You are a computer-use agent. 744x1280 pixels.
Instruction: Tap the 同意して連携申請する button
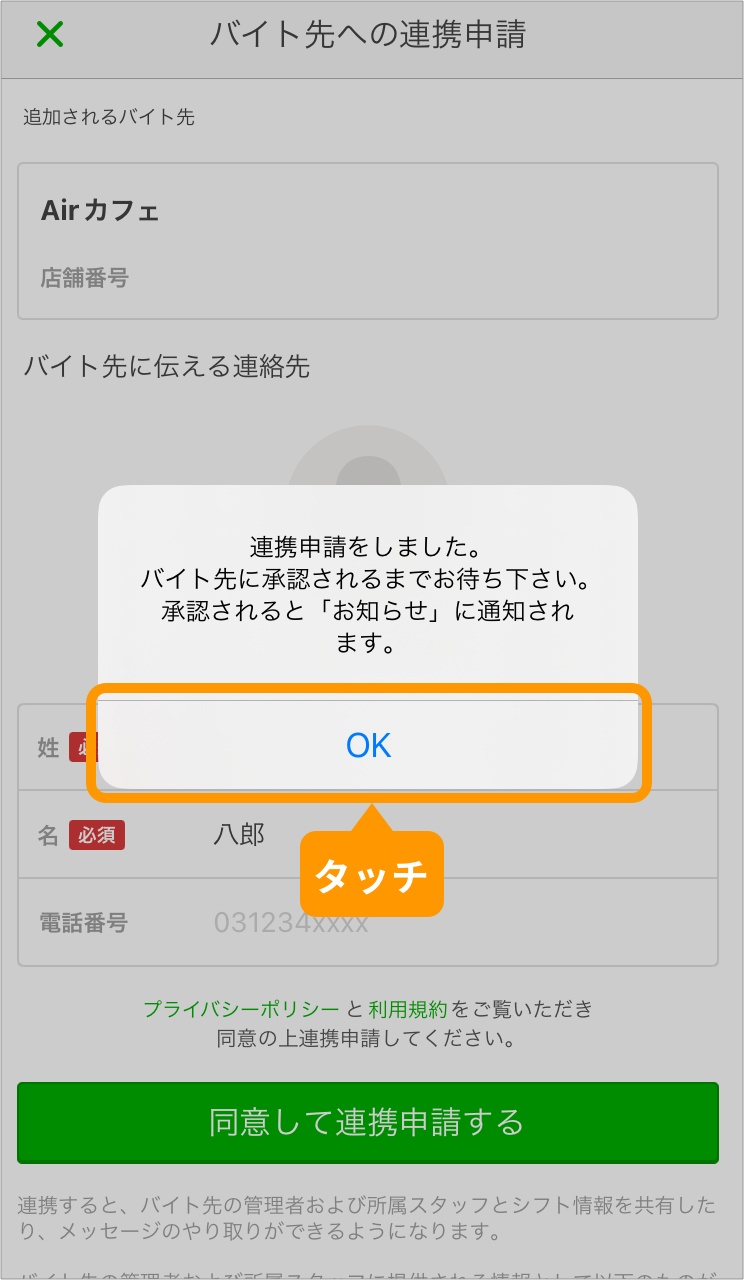367,1122
